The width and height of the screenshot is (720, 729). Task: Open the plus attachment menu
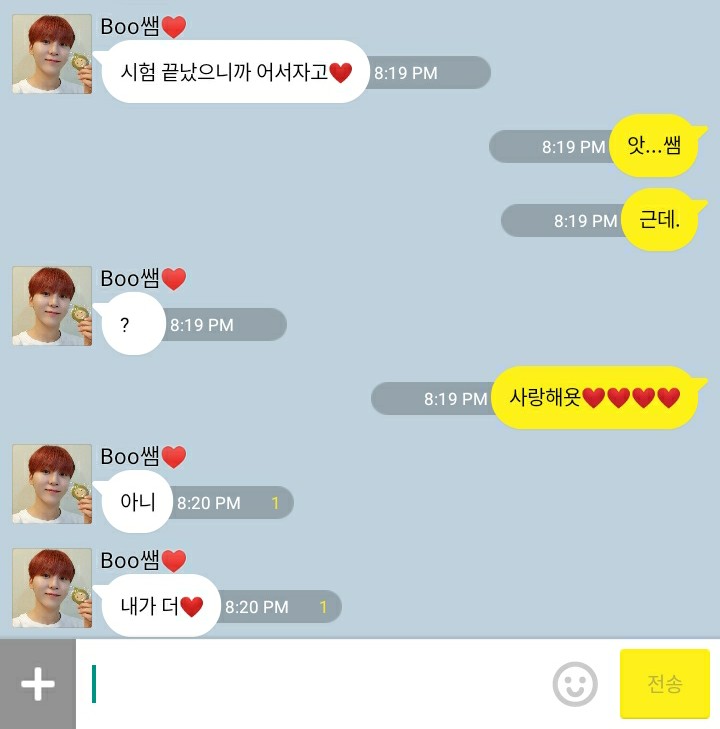pyautogui.click(x=37, y=685)
